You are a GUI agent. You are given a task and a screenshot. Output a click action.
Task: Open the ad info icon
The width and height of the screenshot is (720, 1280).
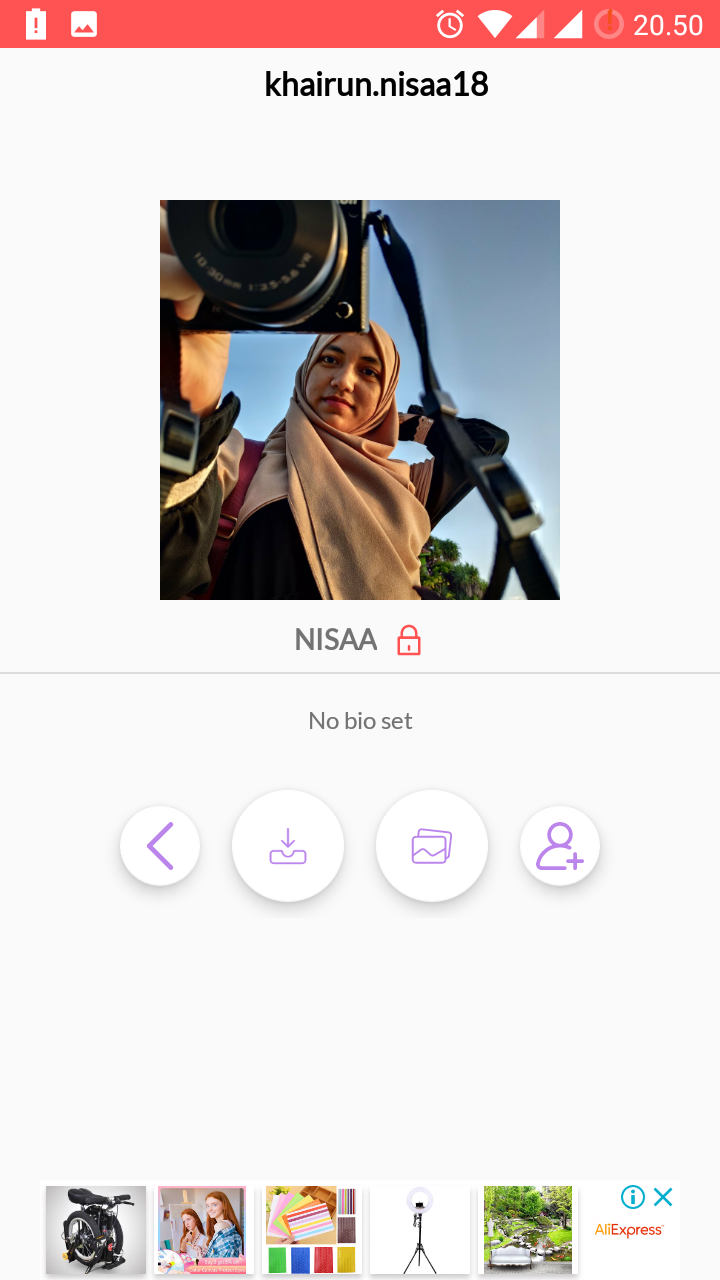click(632, 1197)
